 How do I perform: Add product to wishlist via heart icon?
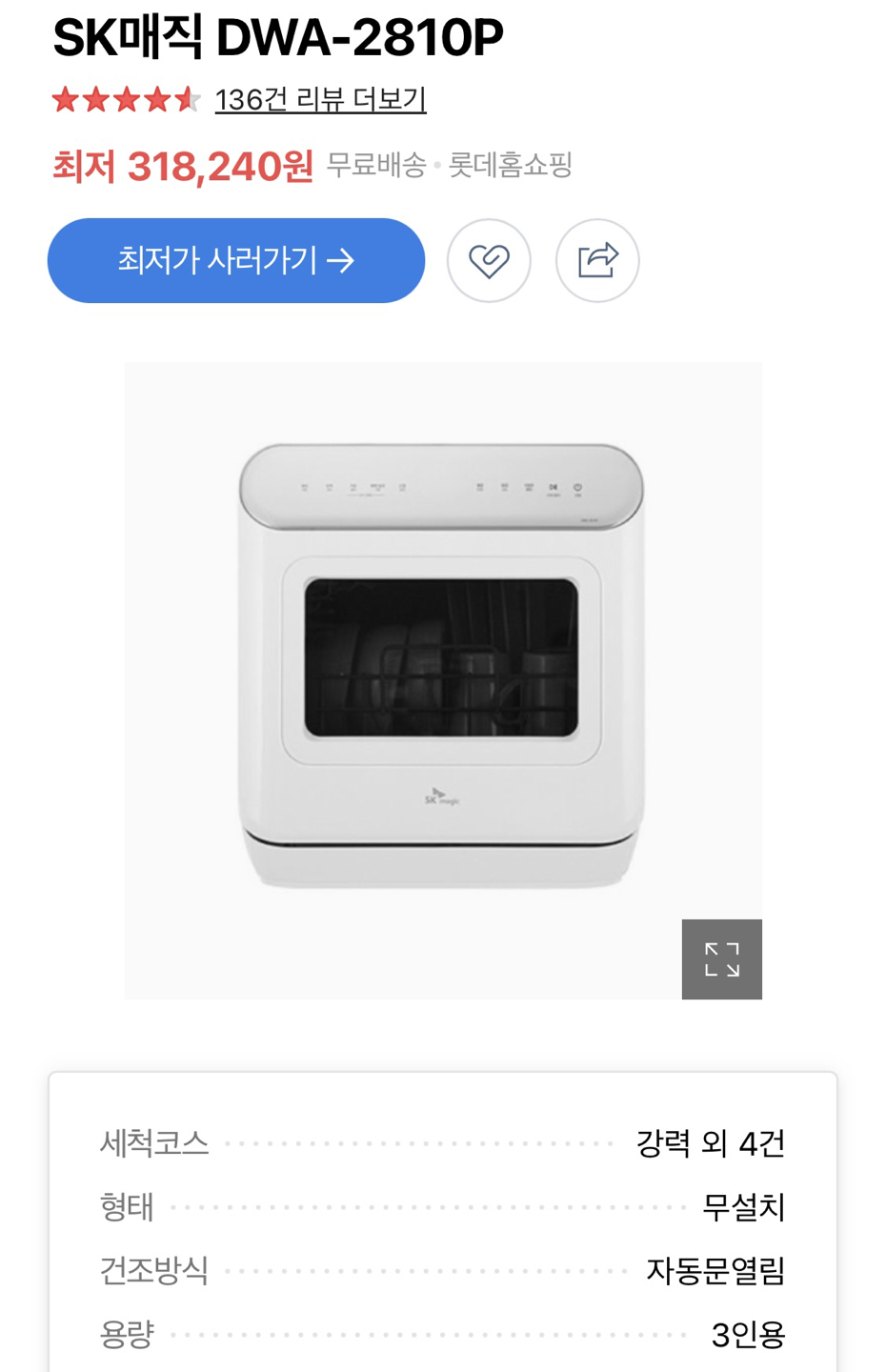489,261
